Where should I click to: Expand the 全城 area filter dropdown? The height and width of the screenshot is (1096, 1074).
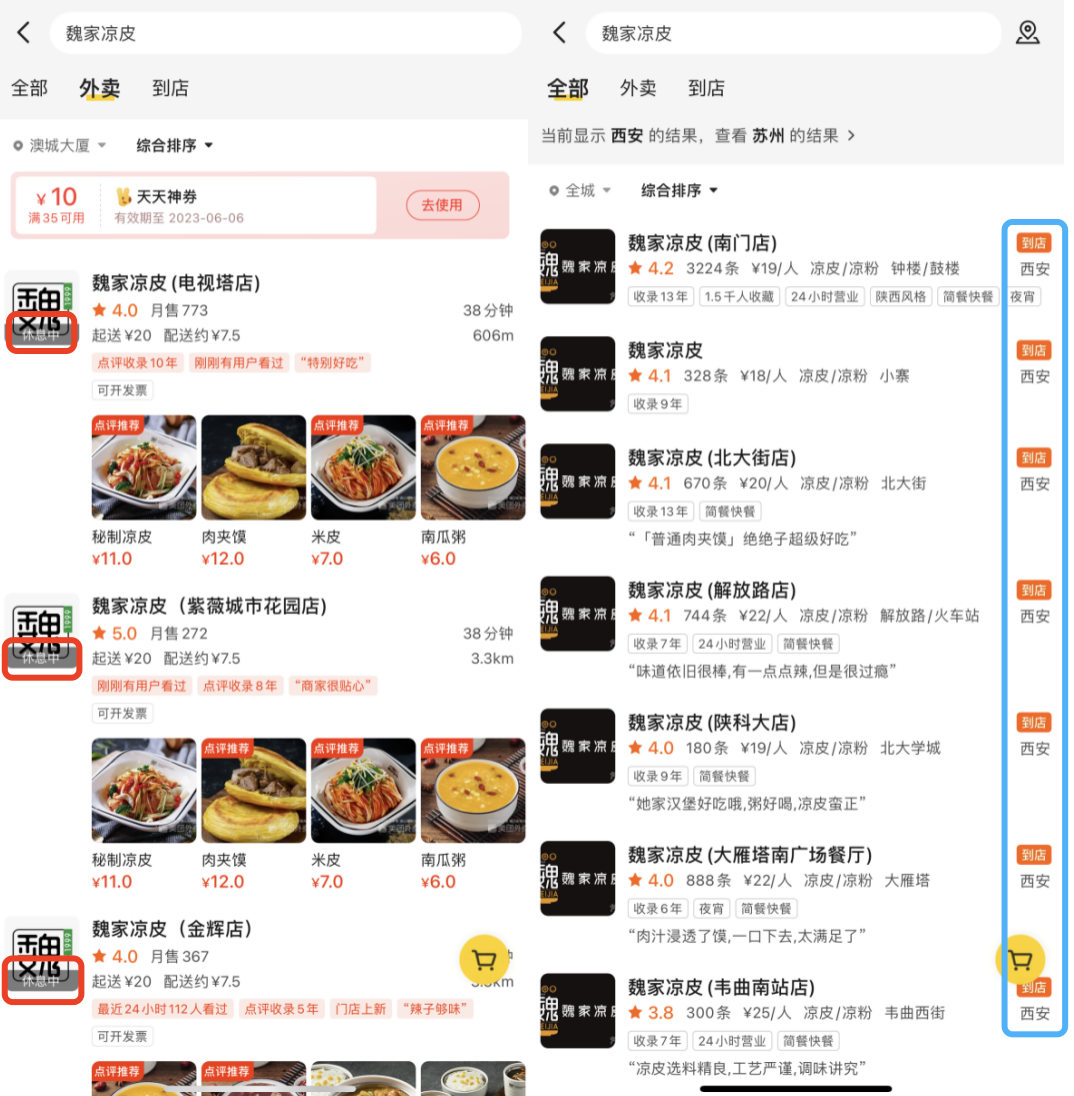[579, 191]
